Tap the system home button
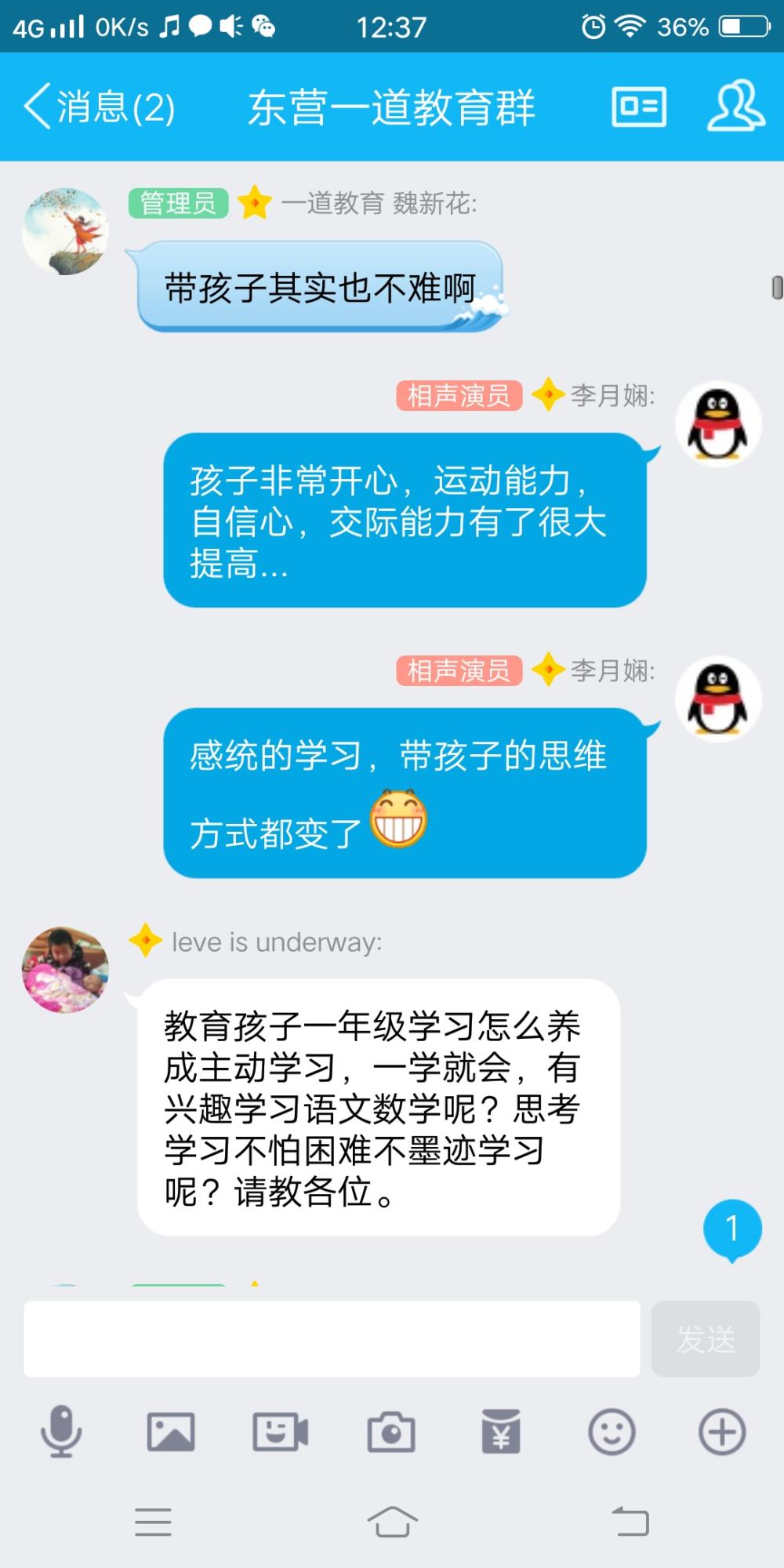Image resolution: width=784 pixels, height=1568 pixels. (x=392, y=1522)
